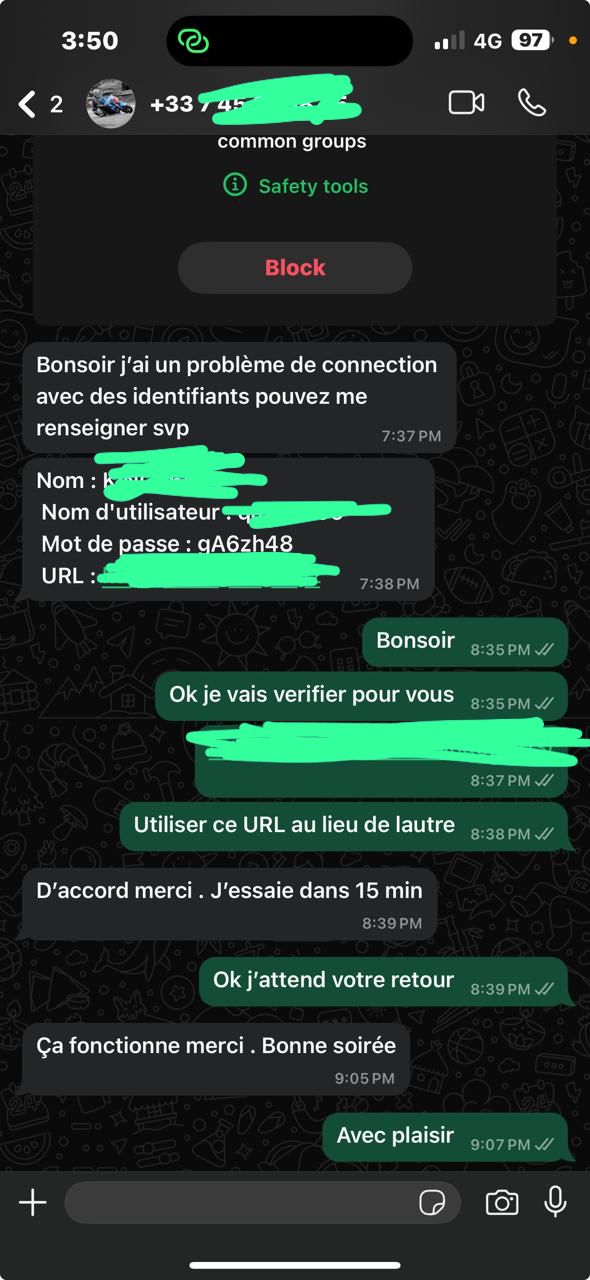Image resolution: width=590 pixels, height=1280 pixels.
Task: Block this contact
Action: point(295,268)
